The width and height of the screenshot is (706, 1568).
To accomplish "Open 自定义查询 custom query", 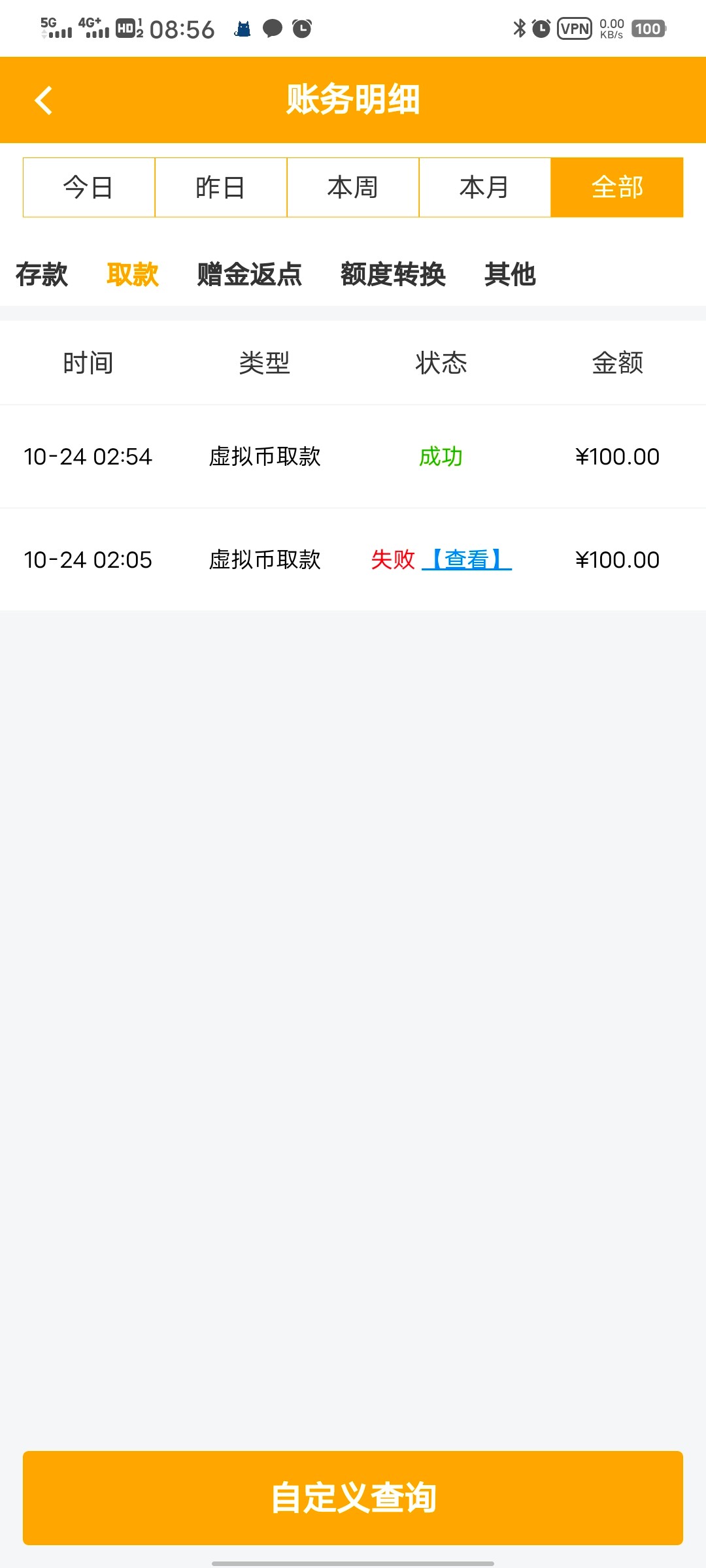I will click(x=353, y=1498).
